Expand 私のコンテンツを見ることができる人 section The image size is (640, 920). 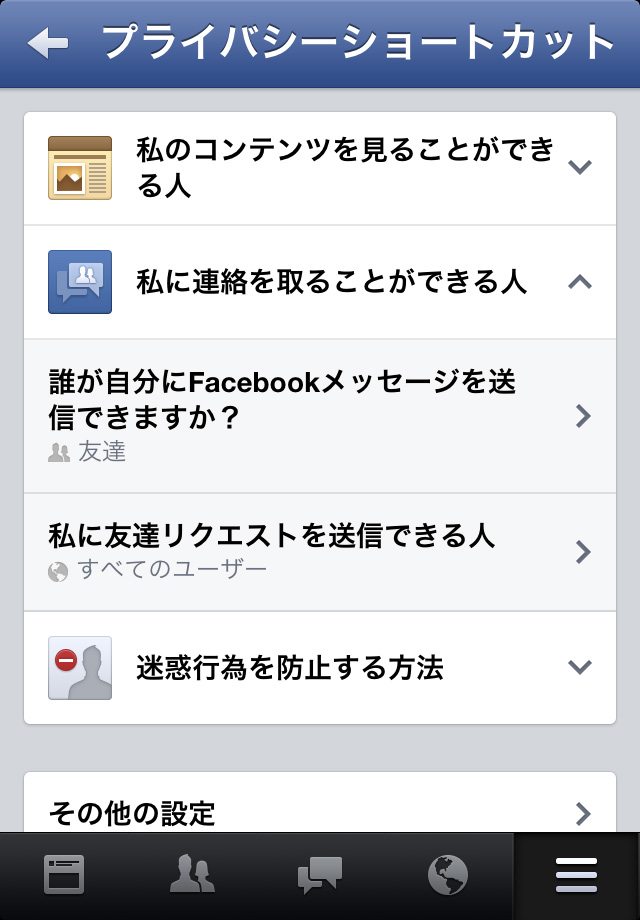pos(320,168)
